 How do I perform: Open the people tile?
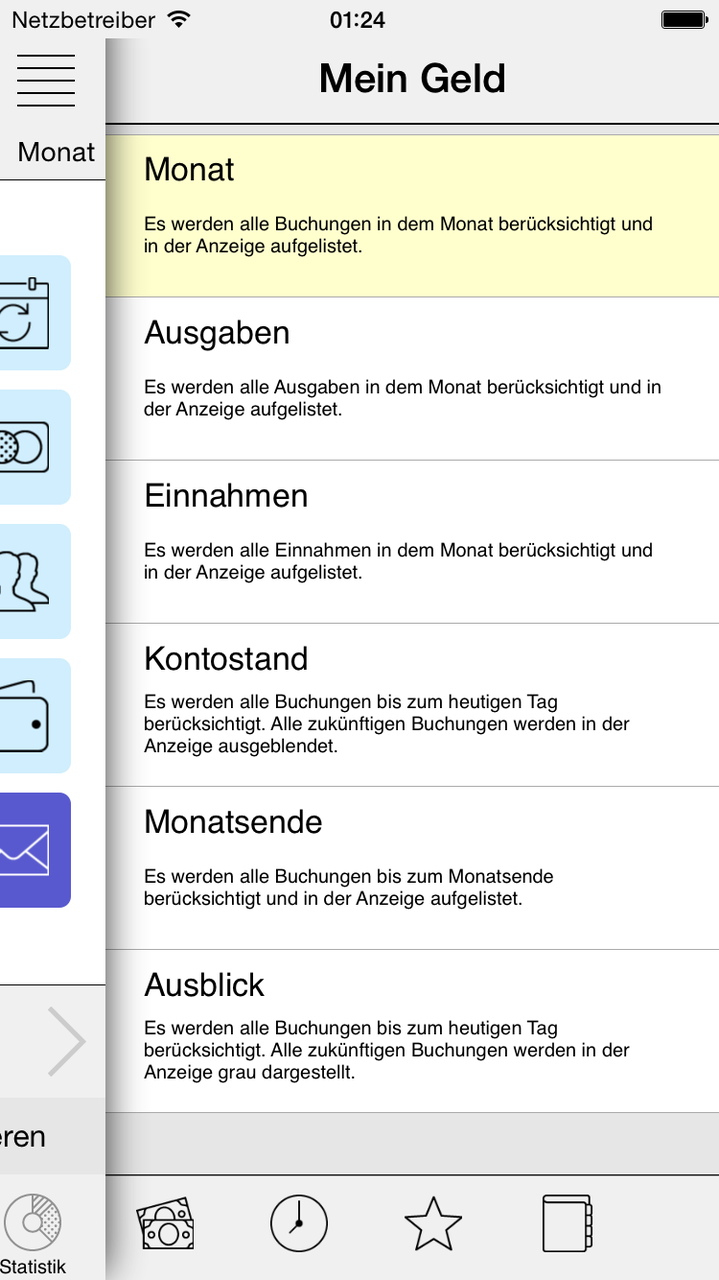click(x=35, y=581)
